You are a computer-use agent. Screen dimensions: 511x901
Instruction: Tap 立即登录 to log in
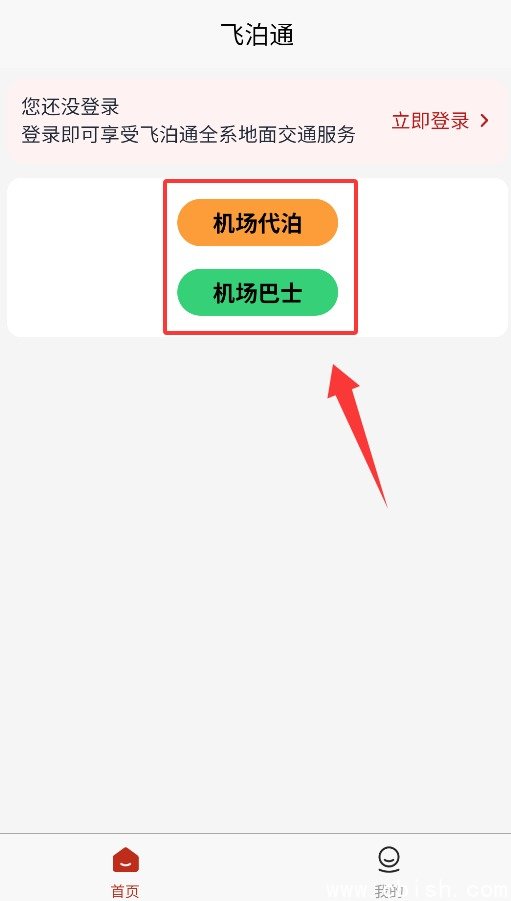(x=440, y=121)
